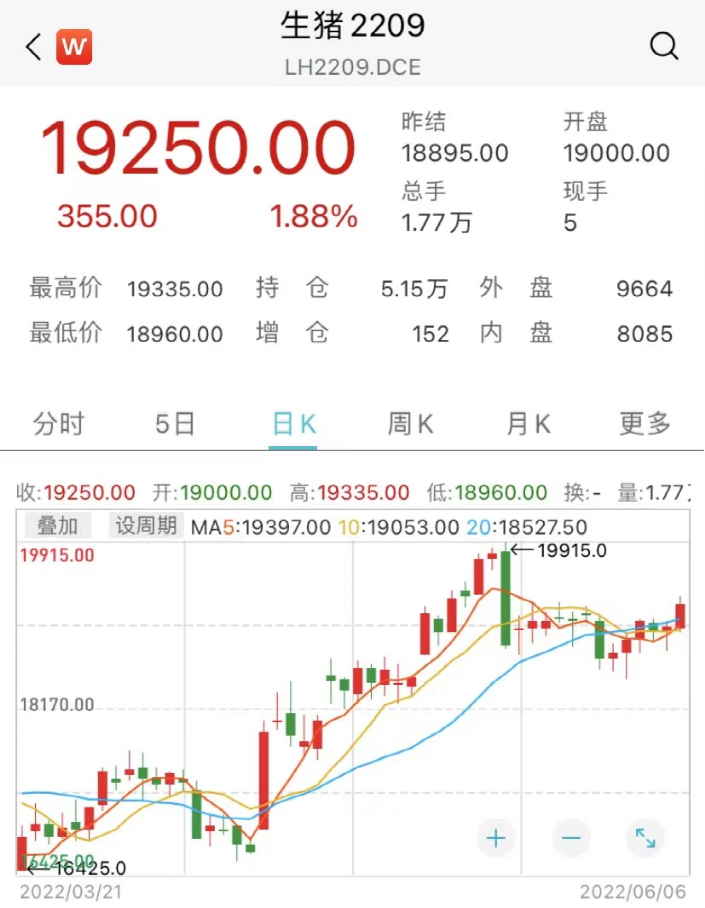
Task: Switch to the 5日 chart tab
Action: pyautogui.click(x=175, y=424)
